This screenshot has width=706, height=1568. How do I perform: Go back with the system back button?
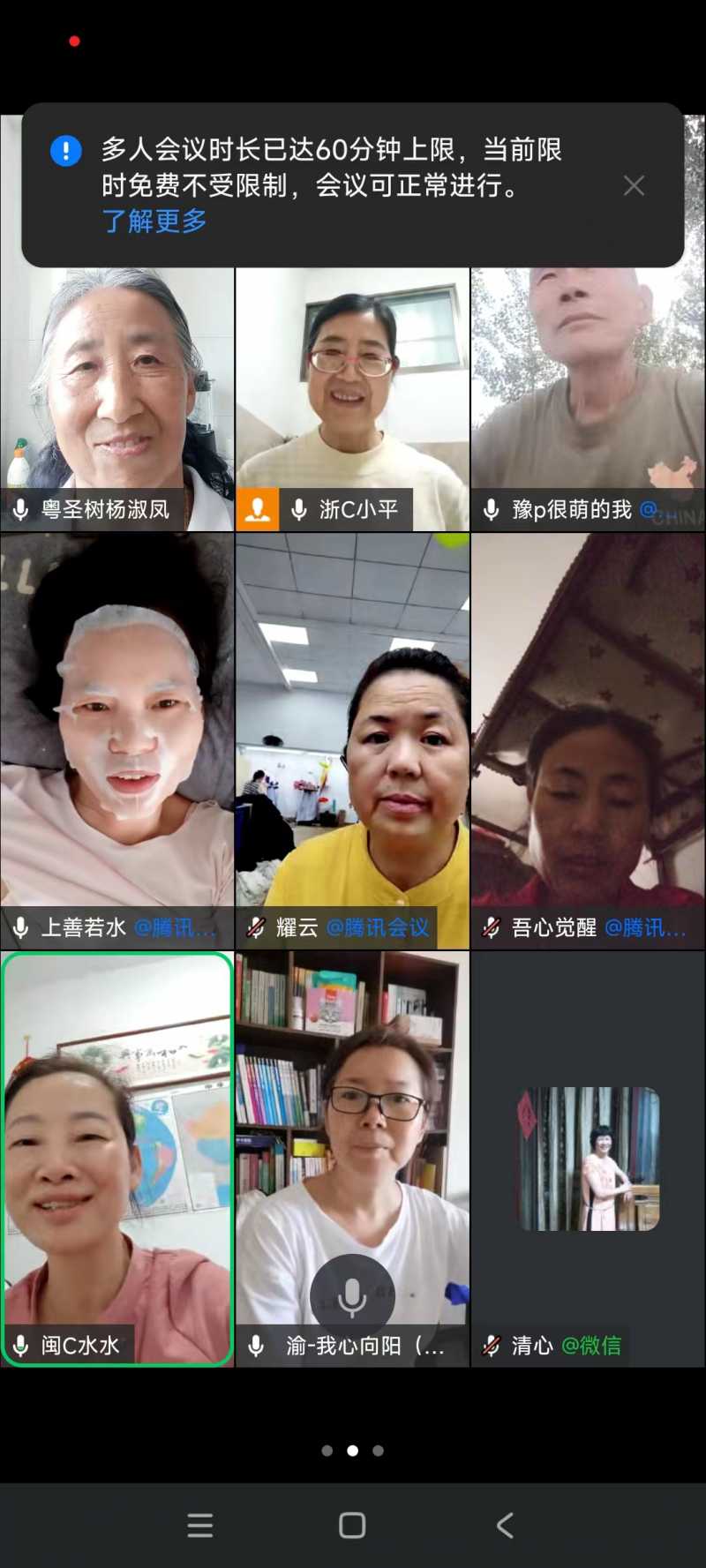505,1526
